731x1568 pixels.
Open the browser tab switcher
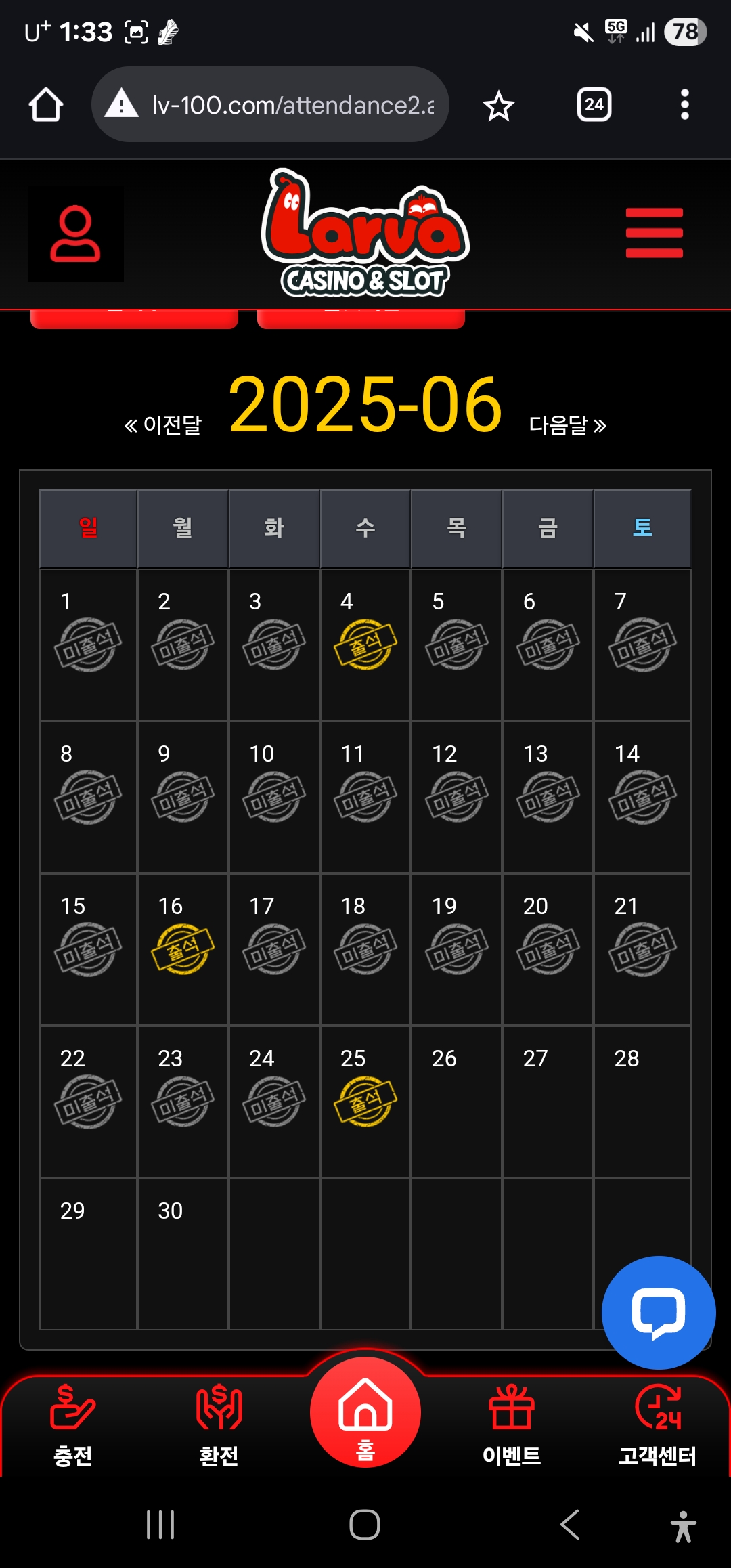coord(594,105)
